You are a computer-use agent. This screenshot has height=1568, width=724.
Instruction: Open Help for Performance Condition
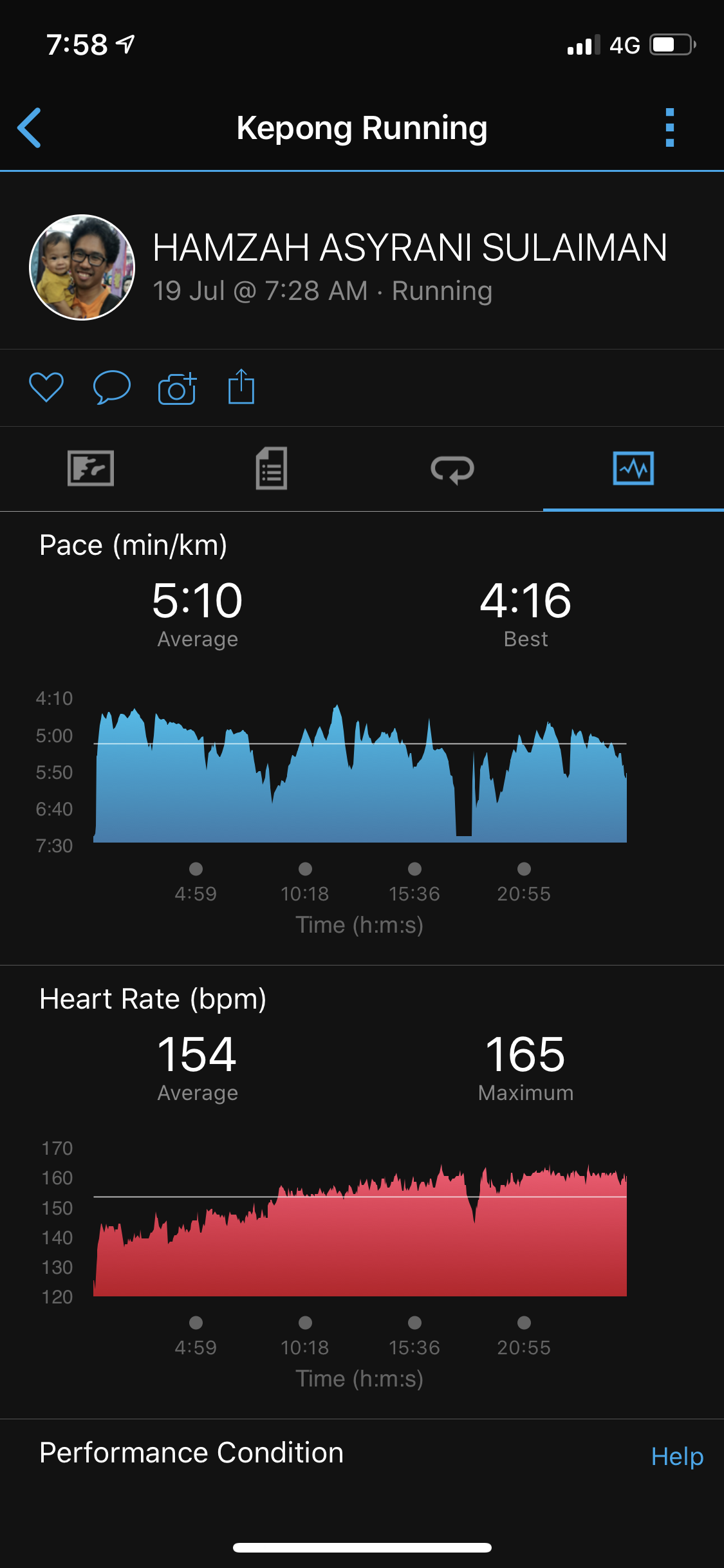[677, 1457]
